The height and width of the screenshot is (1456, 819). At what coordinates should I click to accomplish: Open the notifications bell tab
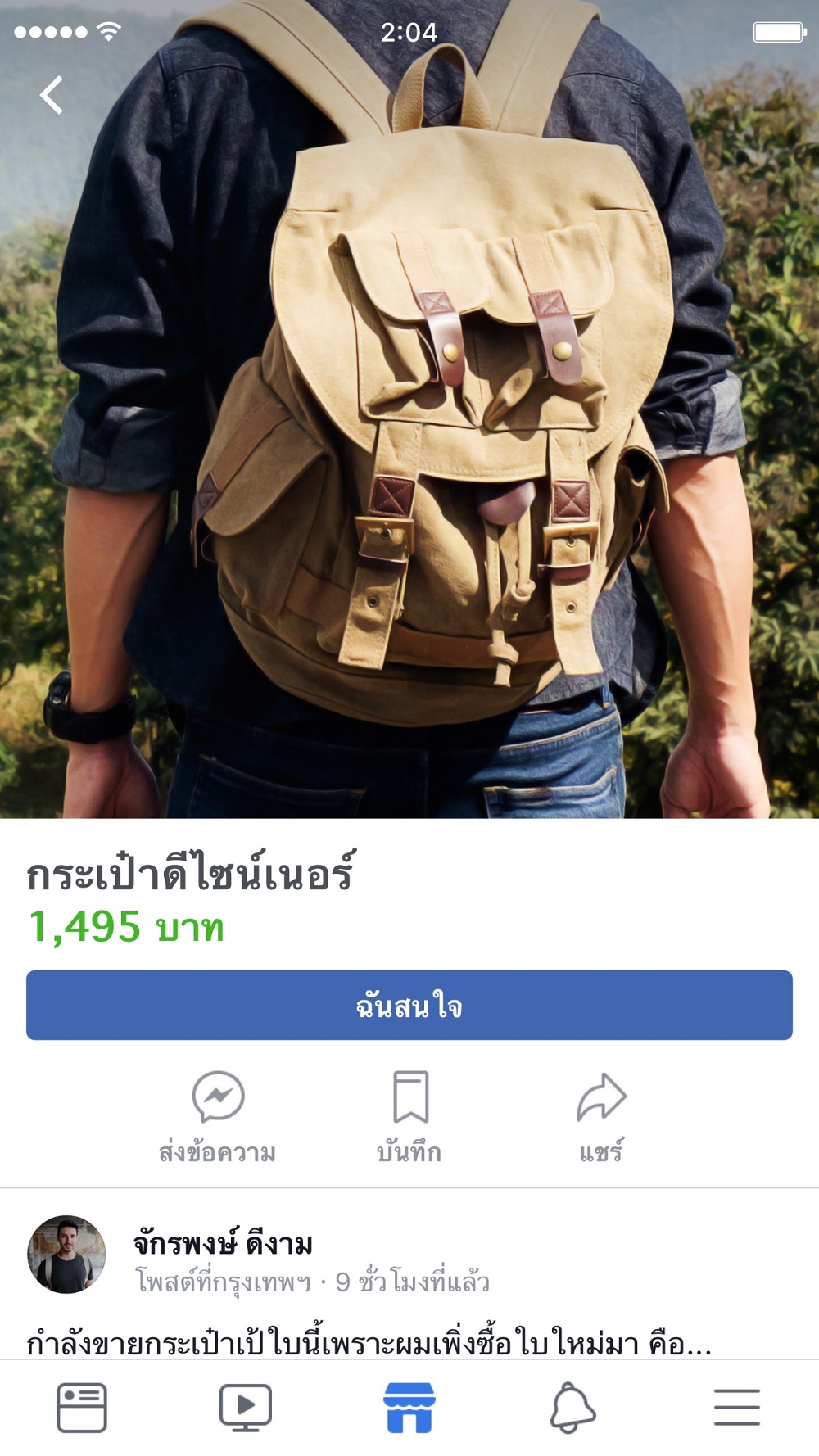pos(572,1408)
